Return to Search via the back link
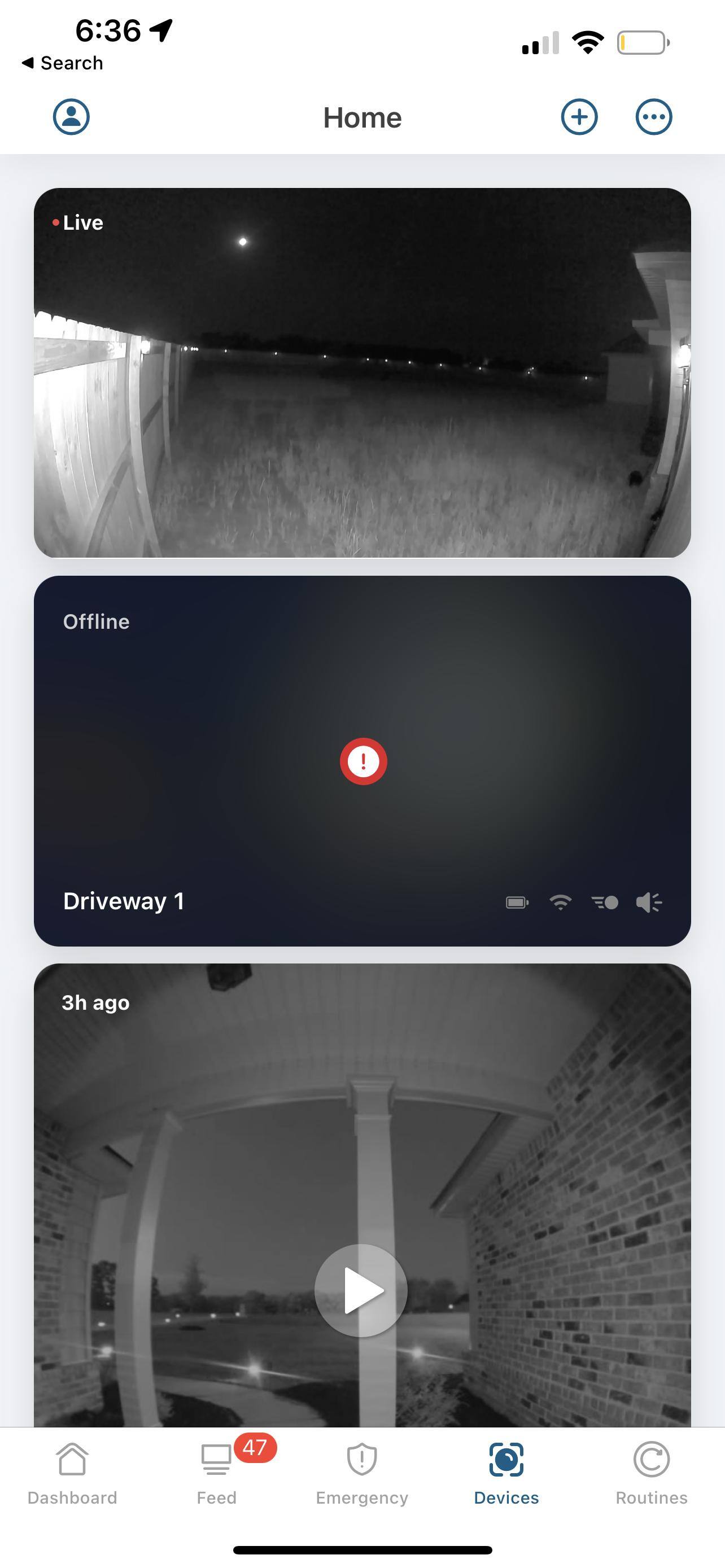This screenshot has height=1568, width=725. [62, 63]
